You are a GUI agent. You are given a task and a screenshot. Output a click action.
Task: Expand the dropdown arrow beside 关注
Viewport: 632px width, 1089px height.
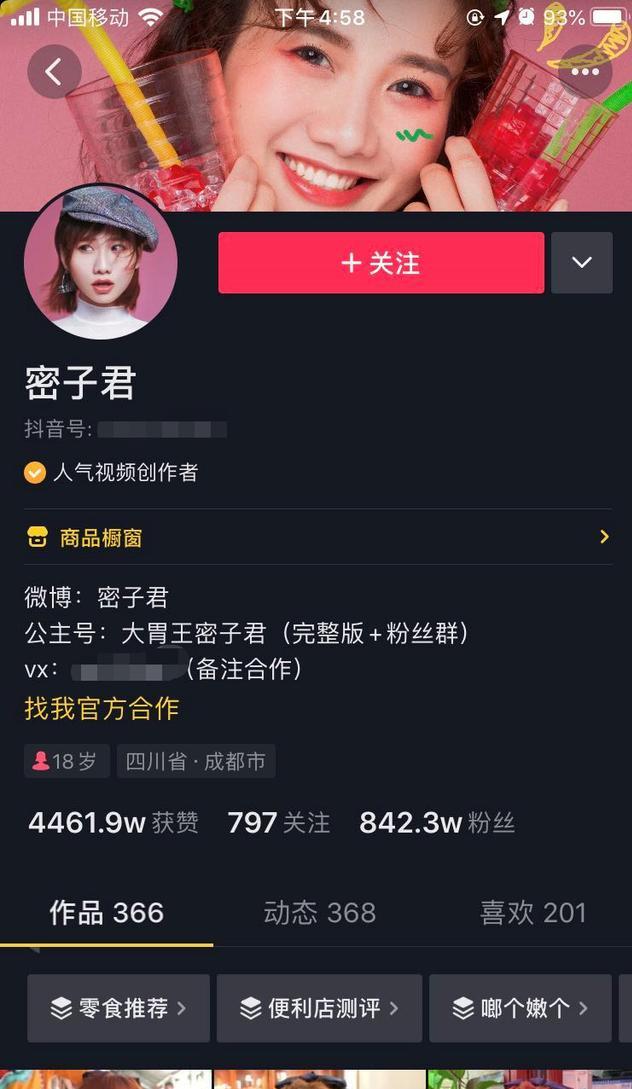[582, 263]
